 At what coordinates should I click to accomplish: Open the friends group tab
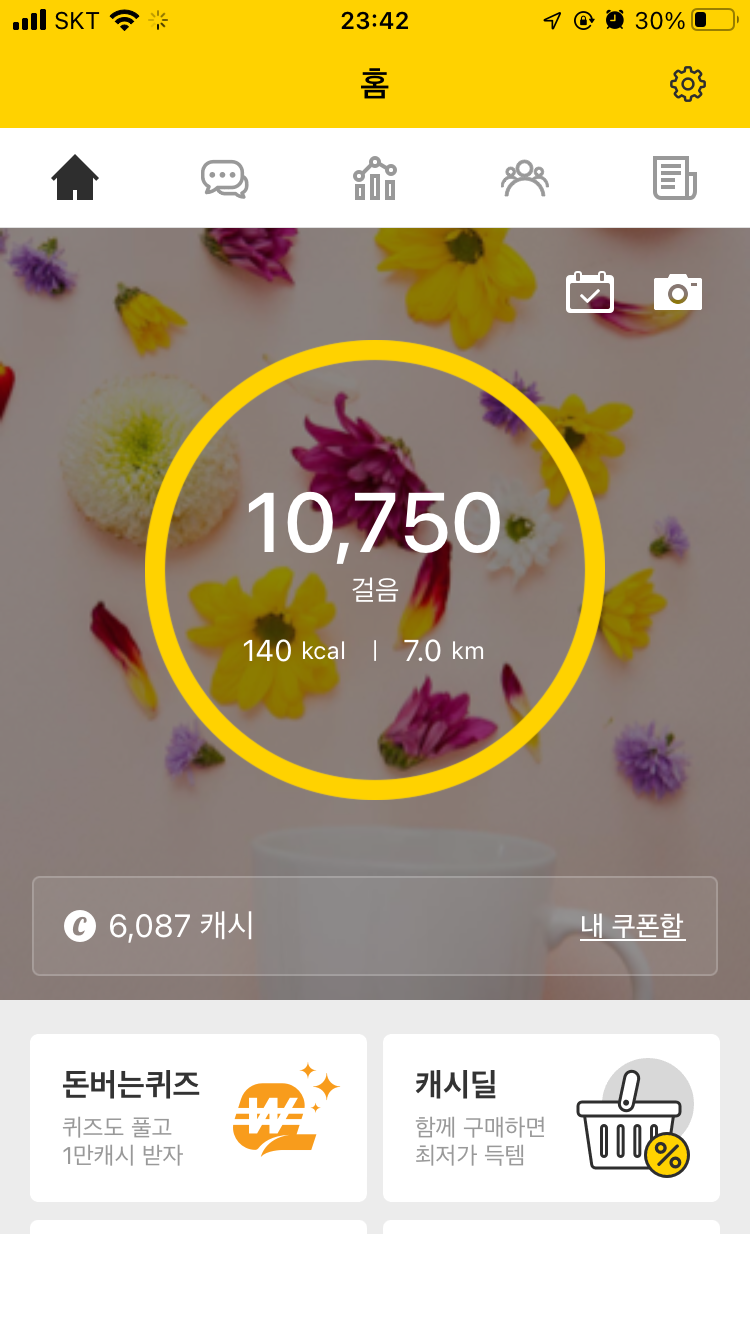coord(525,178)
